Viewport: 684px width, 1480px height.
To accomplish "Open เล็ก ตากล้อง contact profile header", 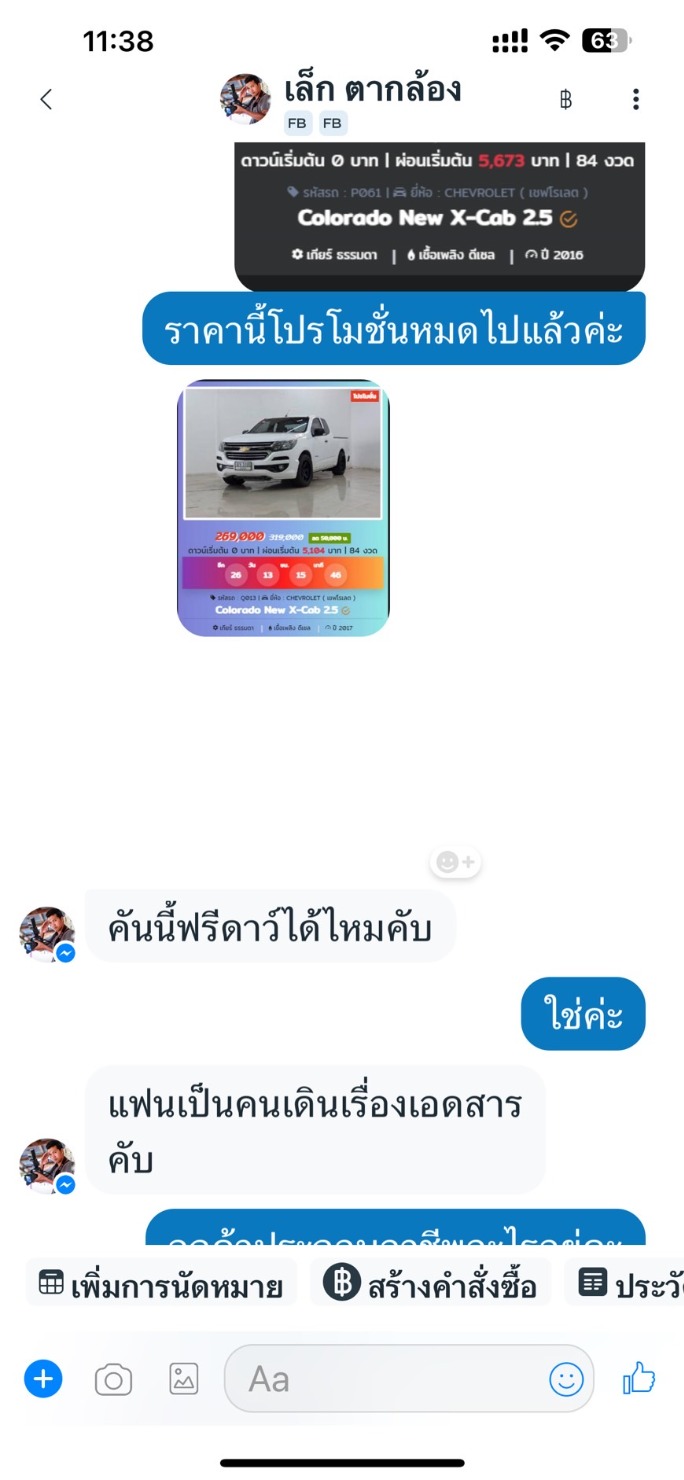I will click(340, 102).
